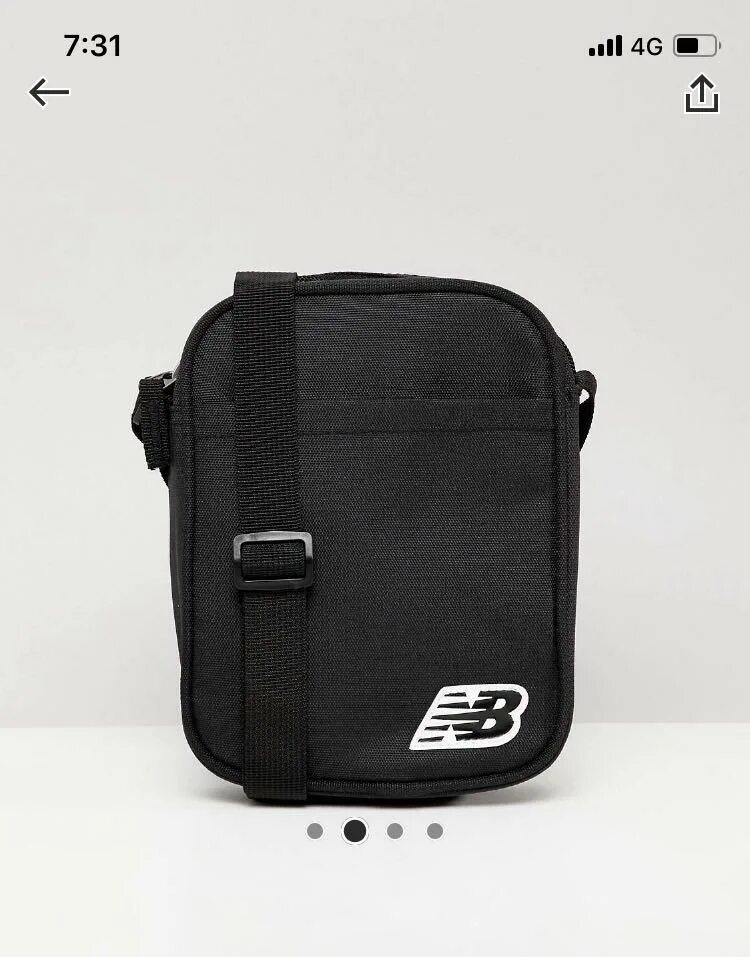
Task: Jump to the fourth image dot
Action: 434,831
